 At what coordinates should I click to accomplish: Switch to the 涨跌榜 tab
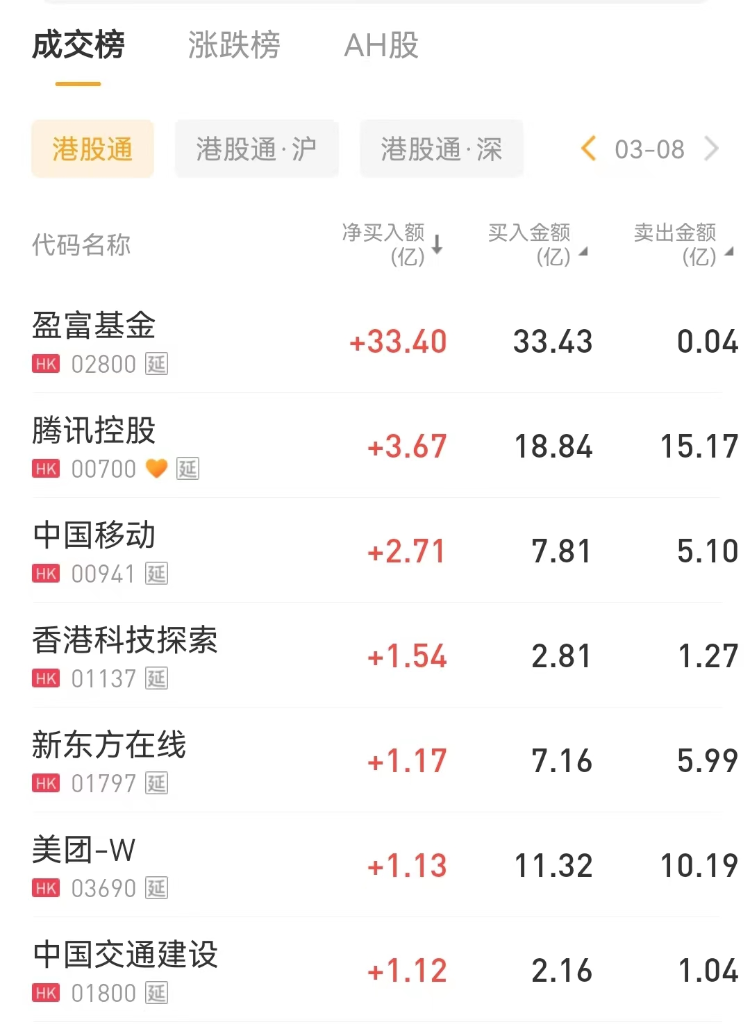pos(234,46)
